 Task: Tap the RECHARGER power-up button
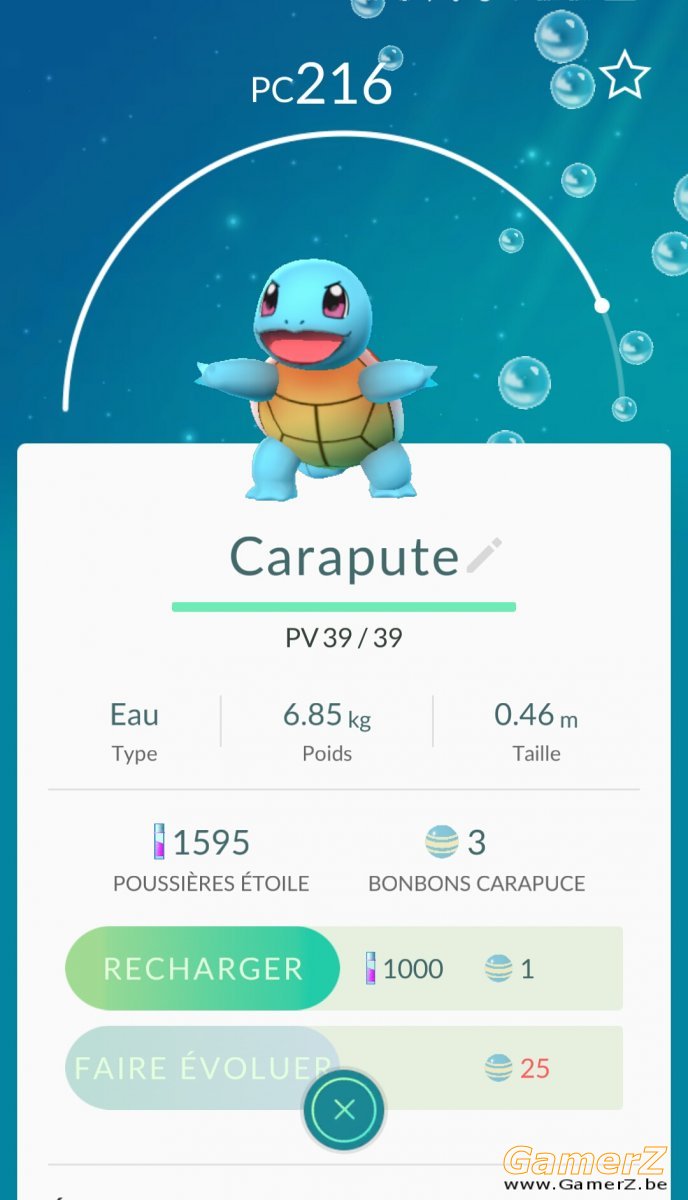pyautogui.click(x=203, y=968)
